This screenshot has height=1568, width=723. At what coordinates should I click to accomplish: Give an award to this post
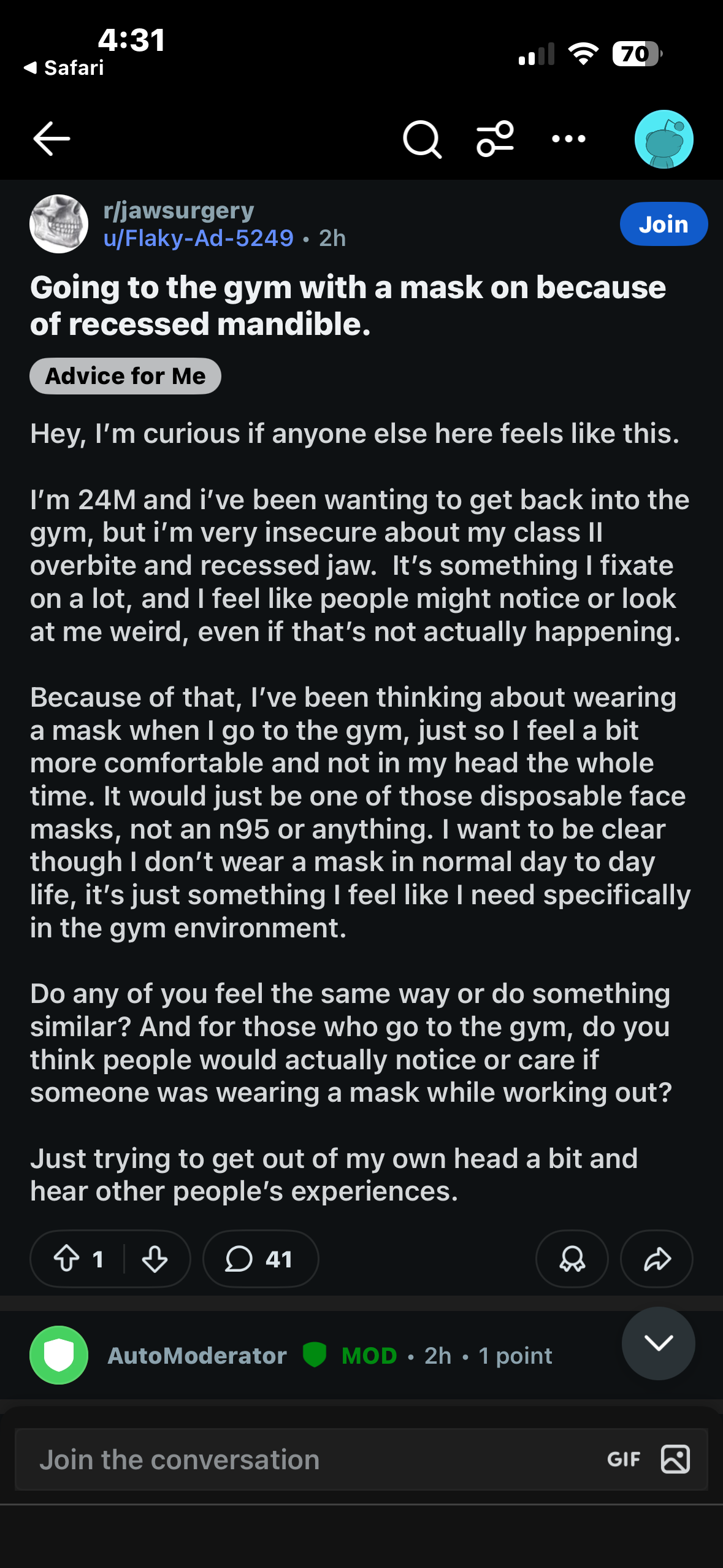(572, 1259)
